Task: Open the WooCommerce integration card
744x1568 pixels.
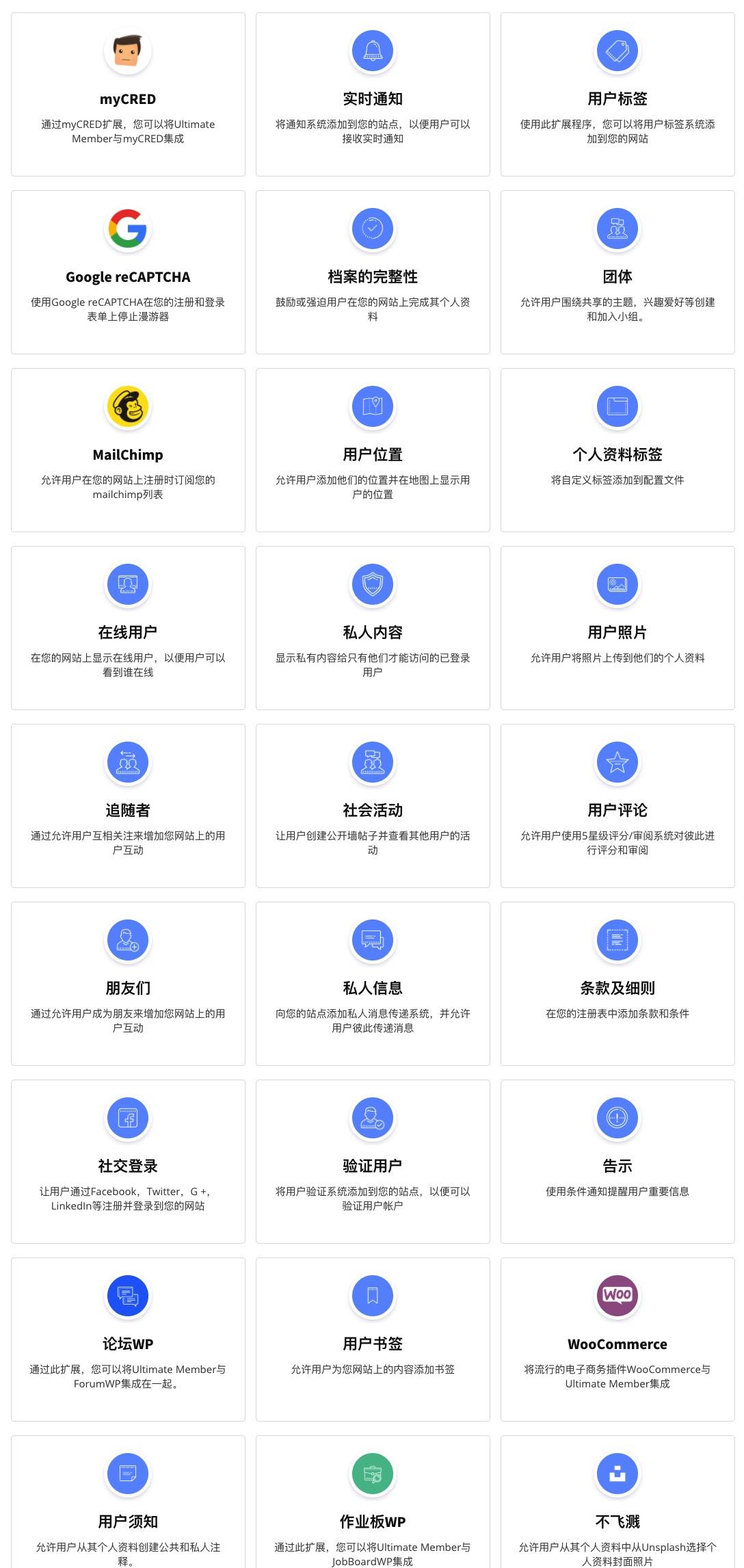Action: pyautogui.click(x=617, y=1344)
